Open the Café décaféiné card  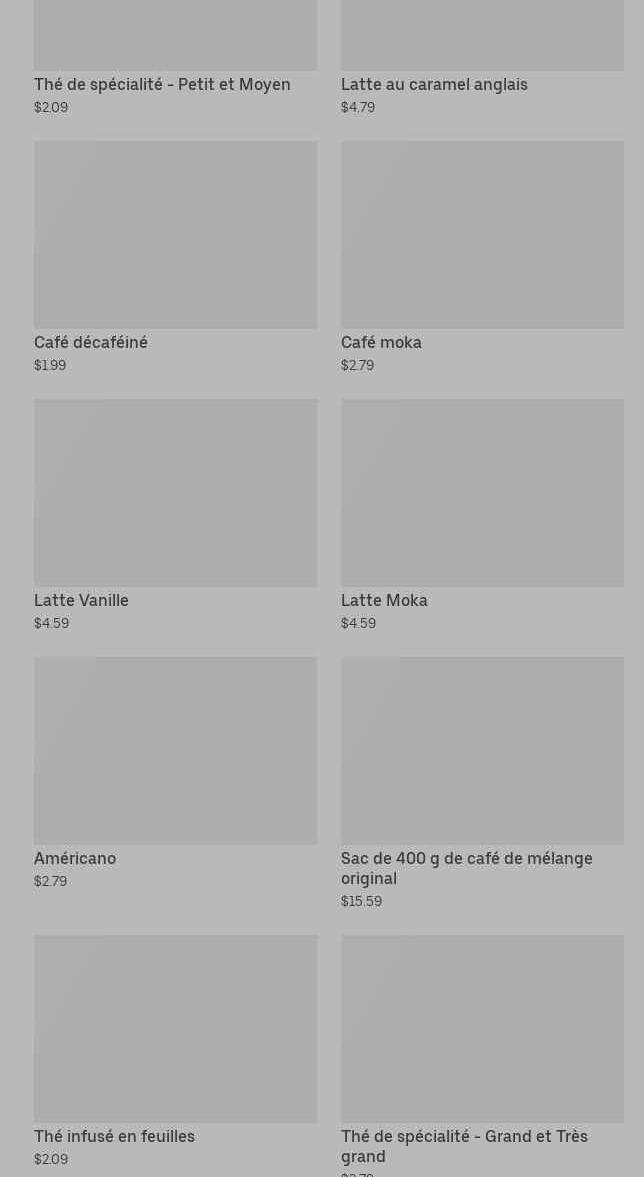click(x=175, y=257)
